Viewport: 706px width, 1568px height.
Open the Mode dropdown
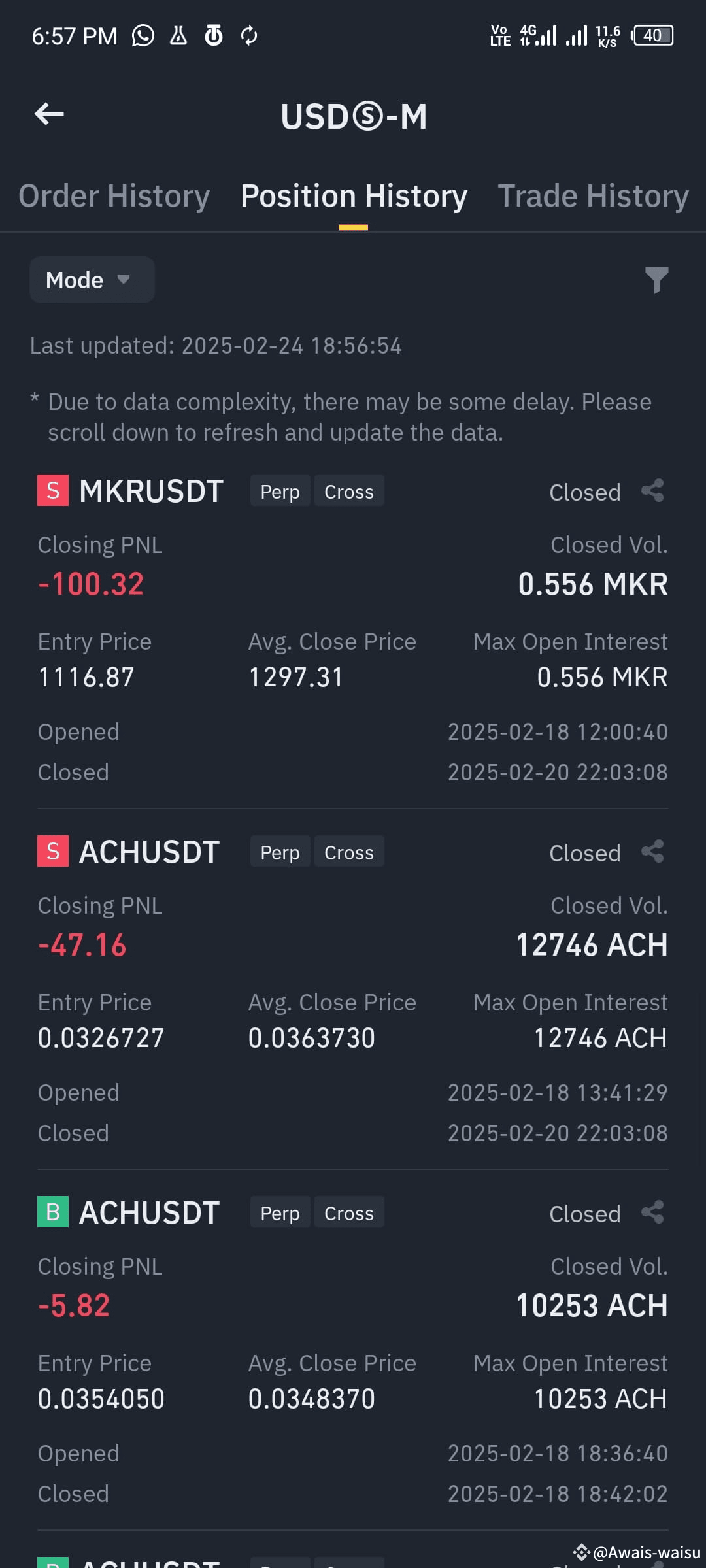(x=92, y=280)
